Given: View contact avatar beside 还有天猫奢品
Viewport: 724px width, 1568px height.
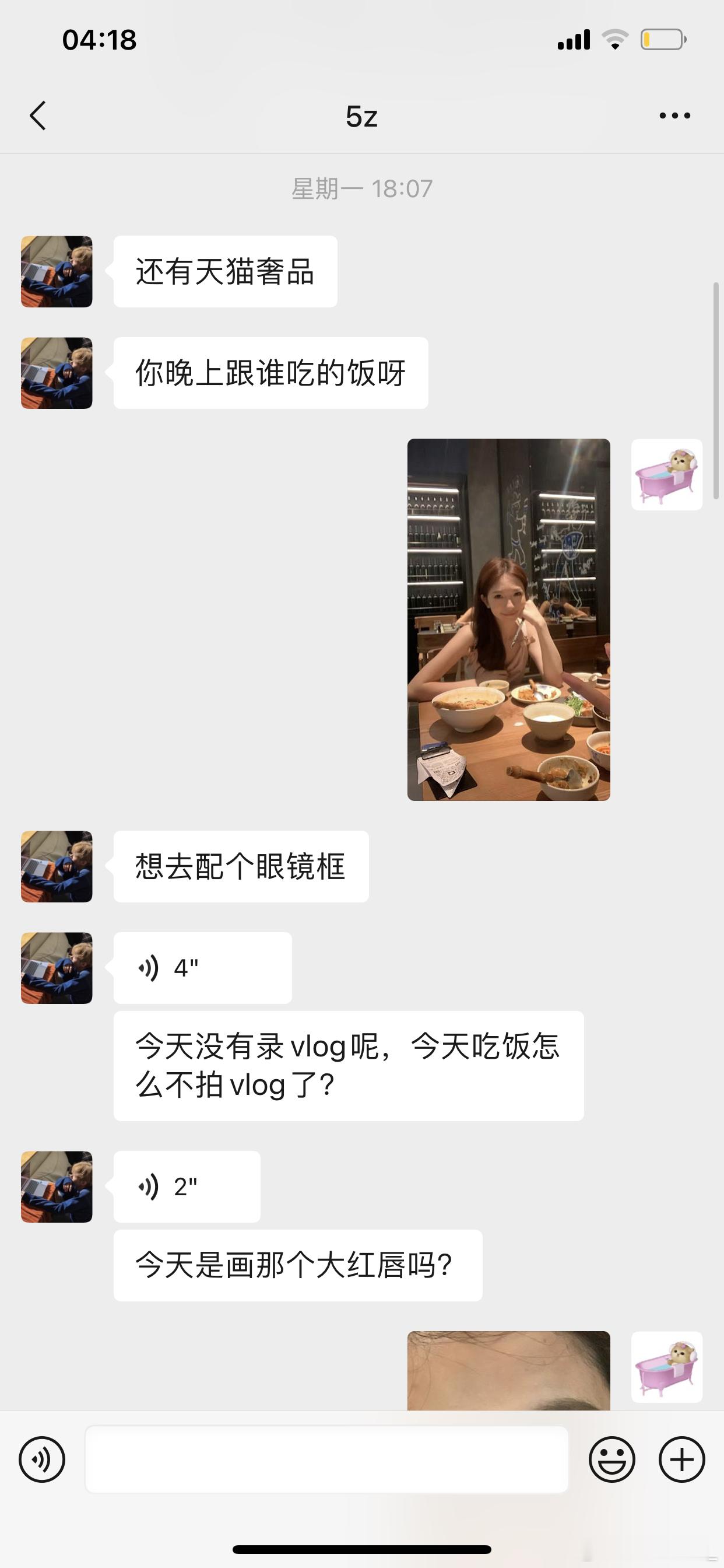Looking at the screenshot, I should [x=57, y=271].
